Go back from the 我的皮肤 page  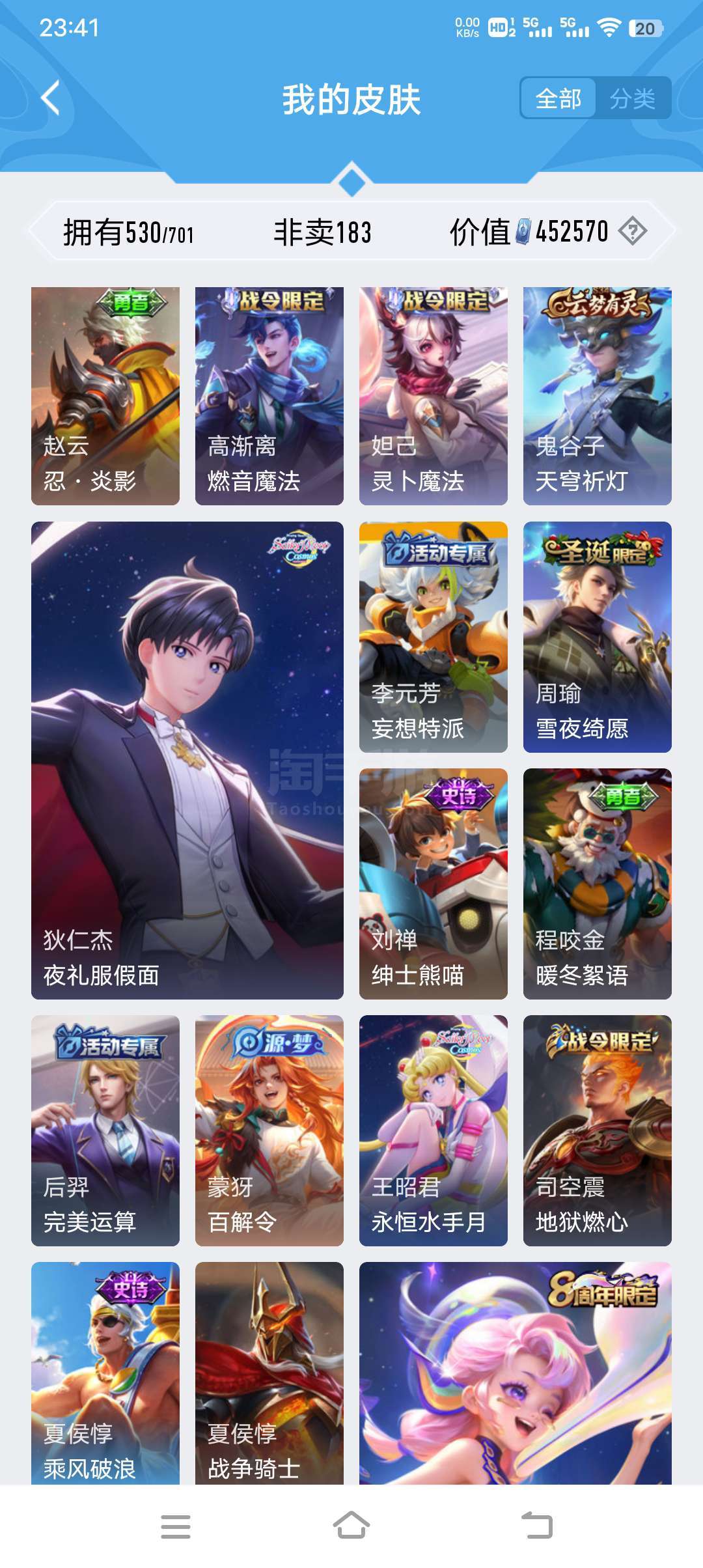(51, 98)
